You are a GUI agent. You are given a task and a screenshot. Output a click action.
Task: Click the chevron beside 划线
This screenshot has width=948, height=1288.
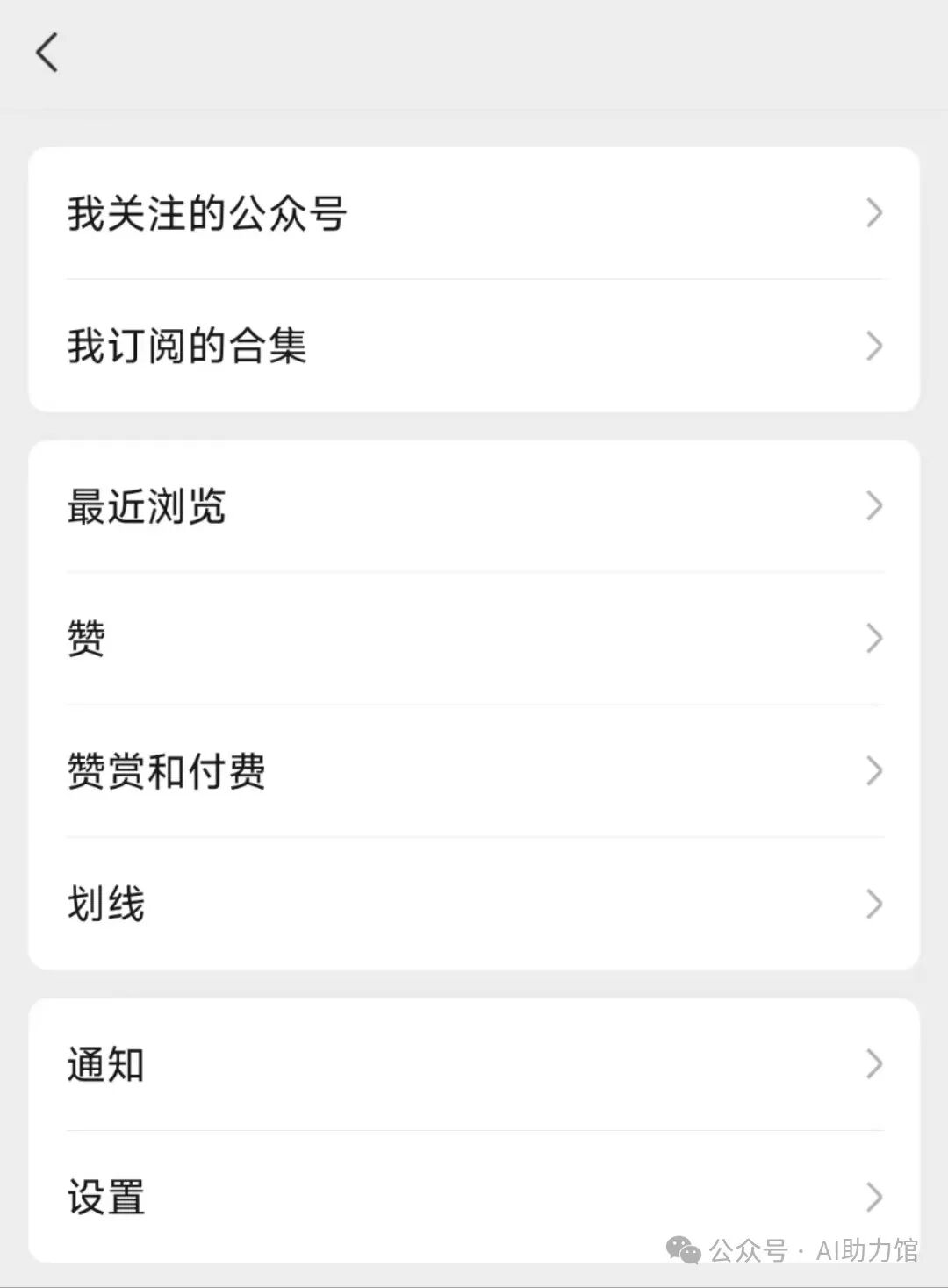(x=873, y=904)
